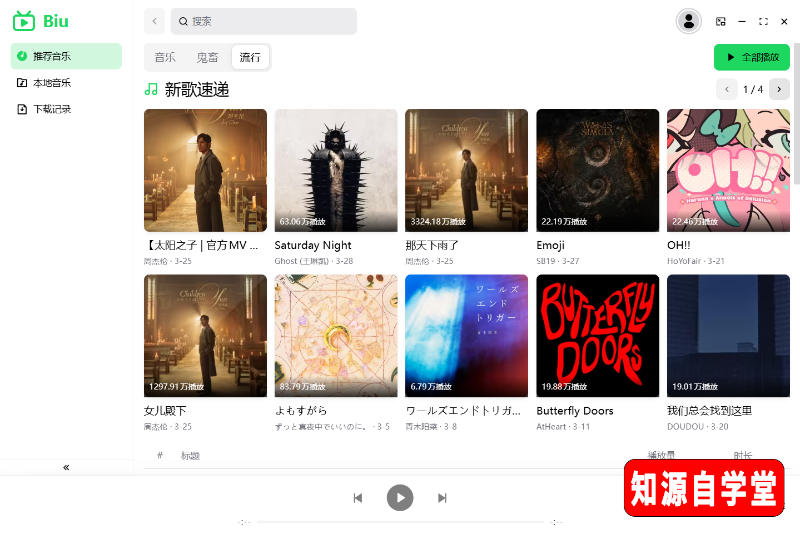Open 本地音乐 in the sidebar

tap(66, 83)
